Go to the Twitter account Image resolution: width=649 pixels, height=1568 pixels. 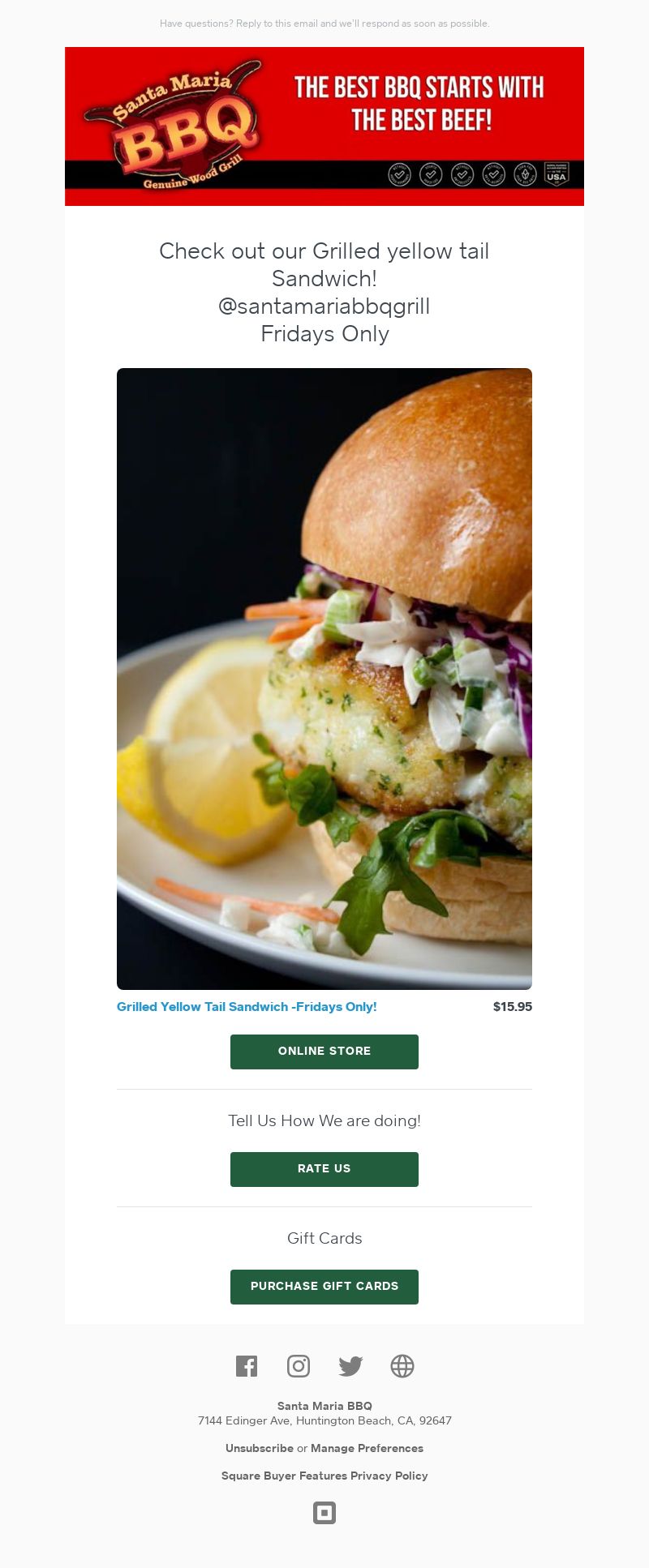350,1366
